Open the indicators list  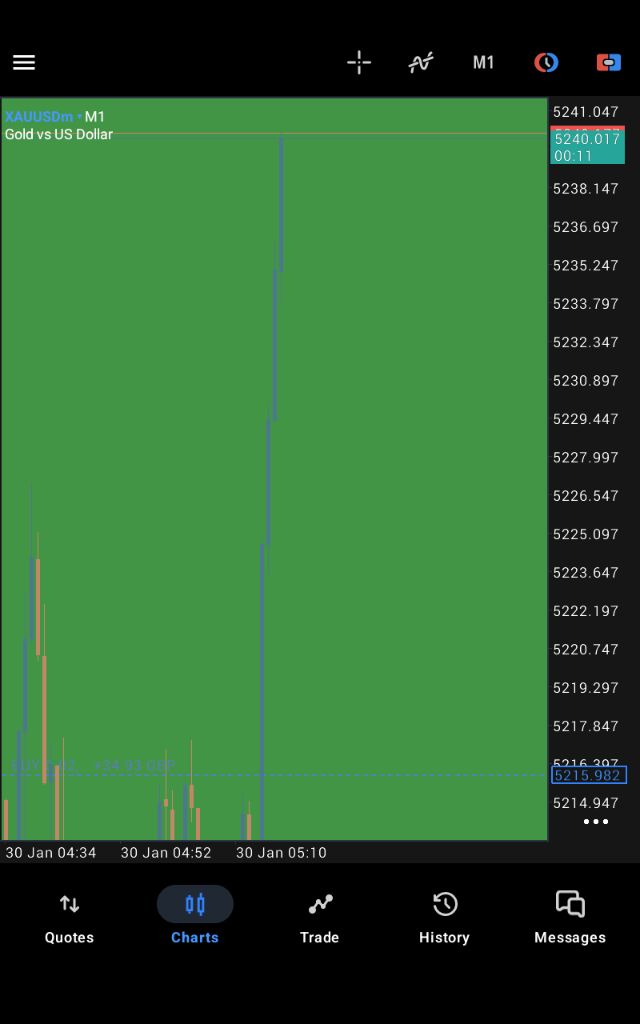coord(421,62)
